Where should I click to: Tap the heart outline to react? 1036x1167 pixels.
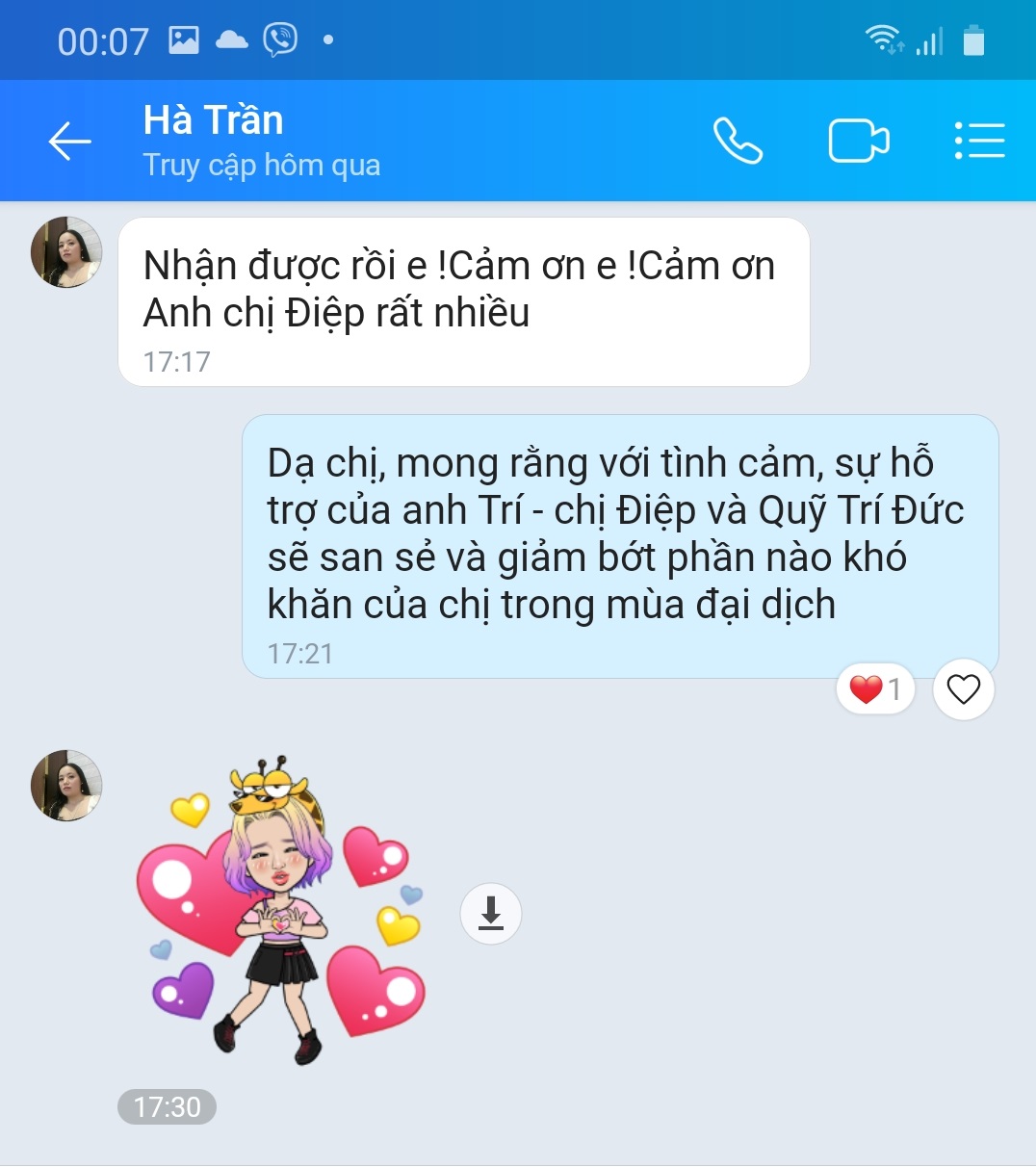pos(963,689)
